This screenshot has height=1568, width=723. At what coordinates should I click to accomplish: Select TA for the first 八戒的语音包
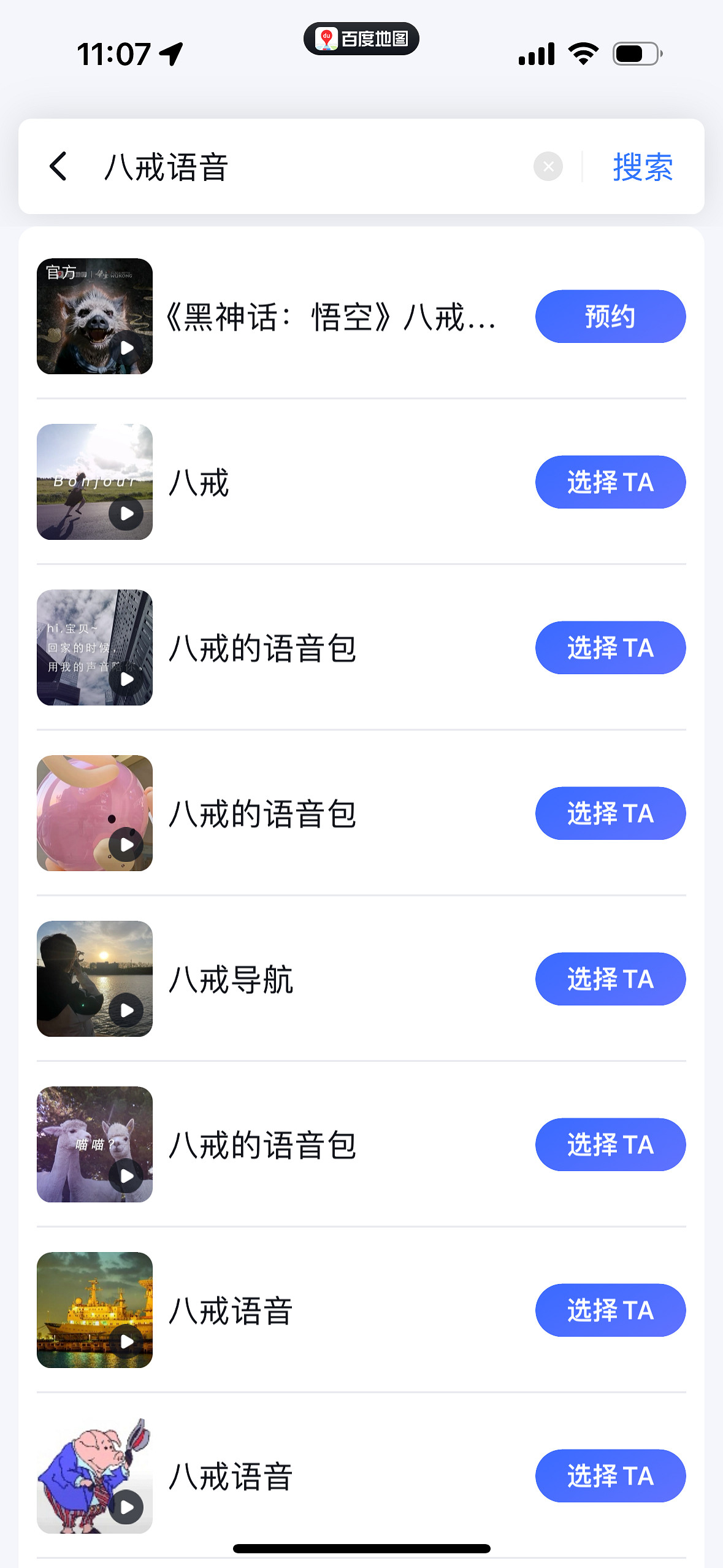610,648
